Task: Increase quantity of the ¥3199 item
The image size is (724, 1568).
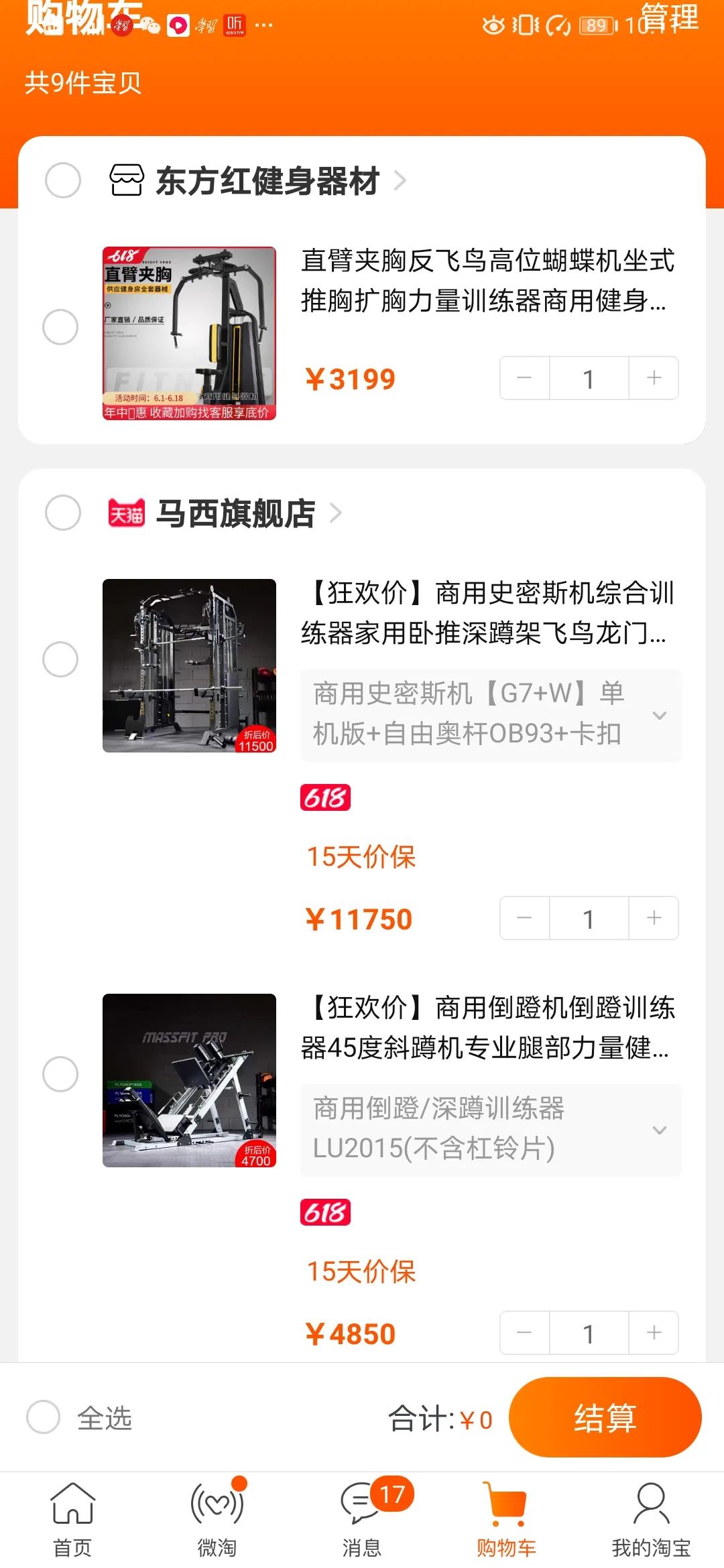Action: tap(653, 377)
